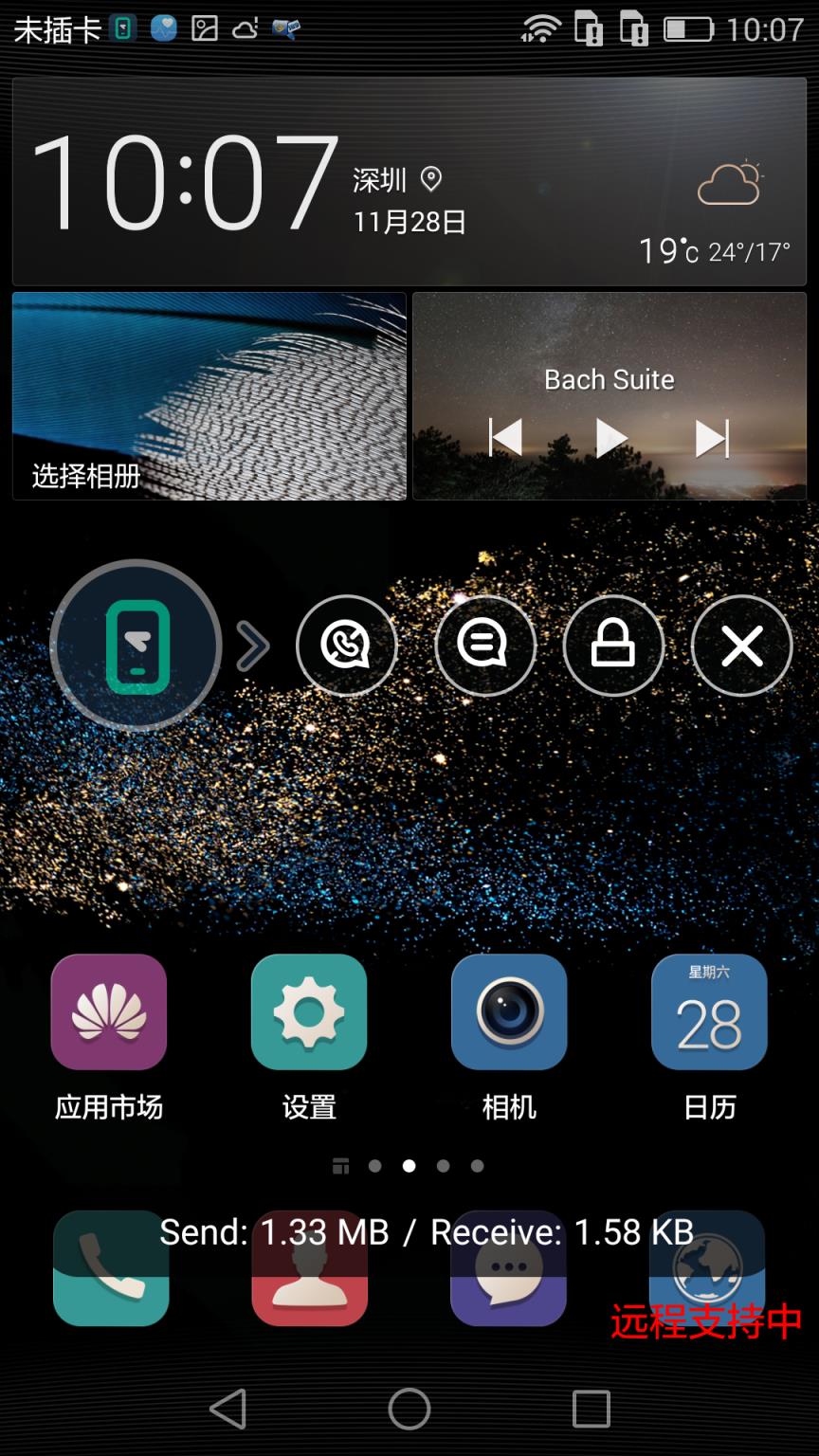This screenshot has width=819, height=1456.
Task: Open the 应用市场 App Market
Action: (x=109, y=1010)
